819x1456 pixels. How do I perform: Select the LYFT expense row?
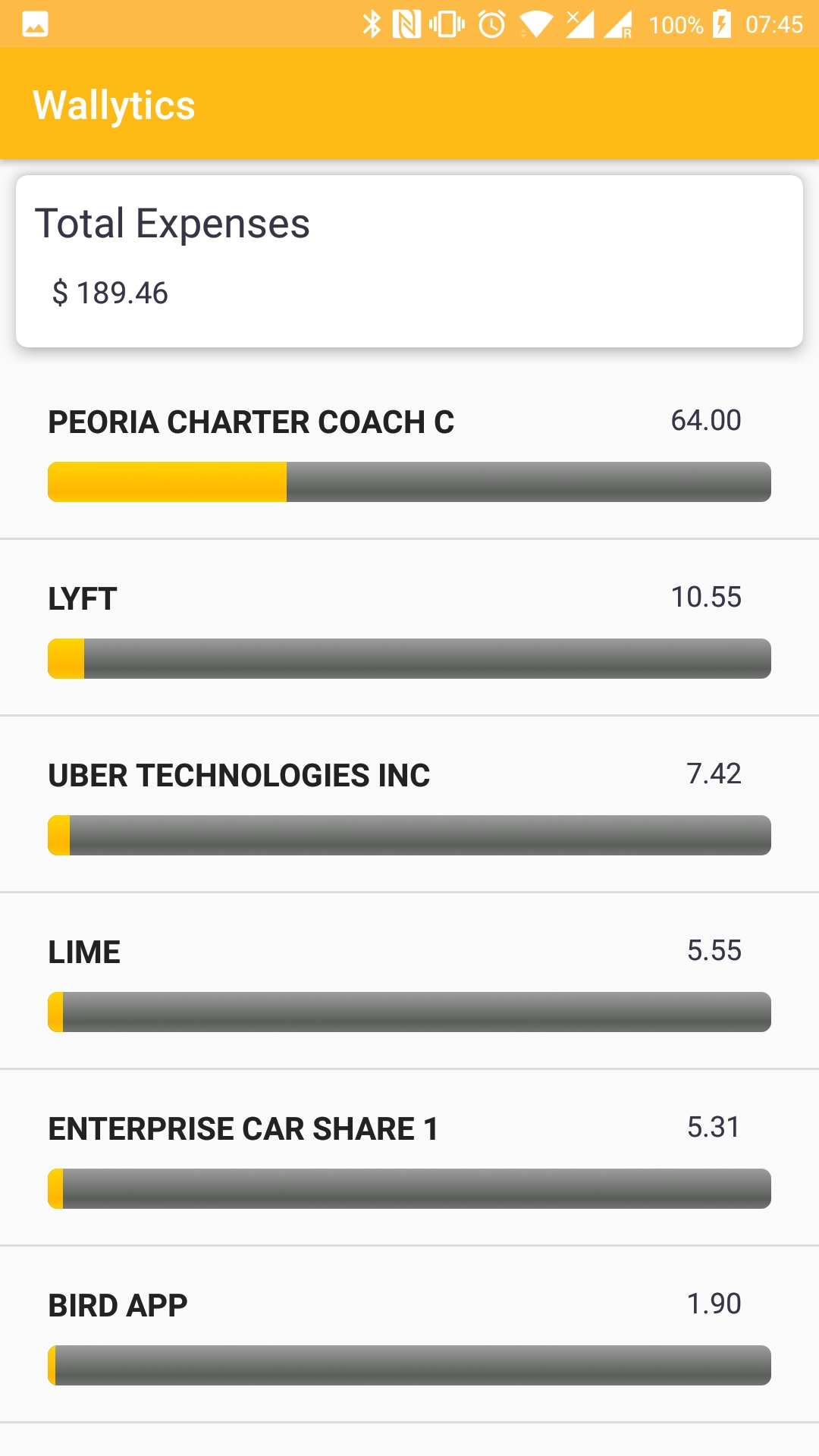(409, 628)
